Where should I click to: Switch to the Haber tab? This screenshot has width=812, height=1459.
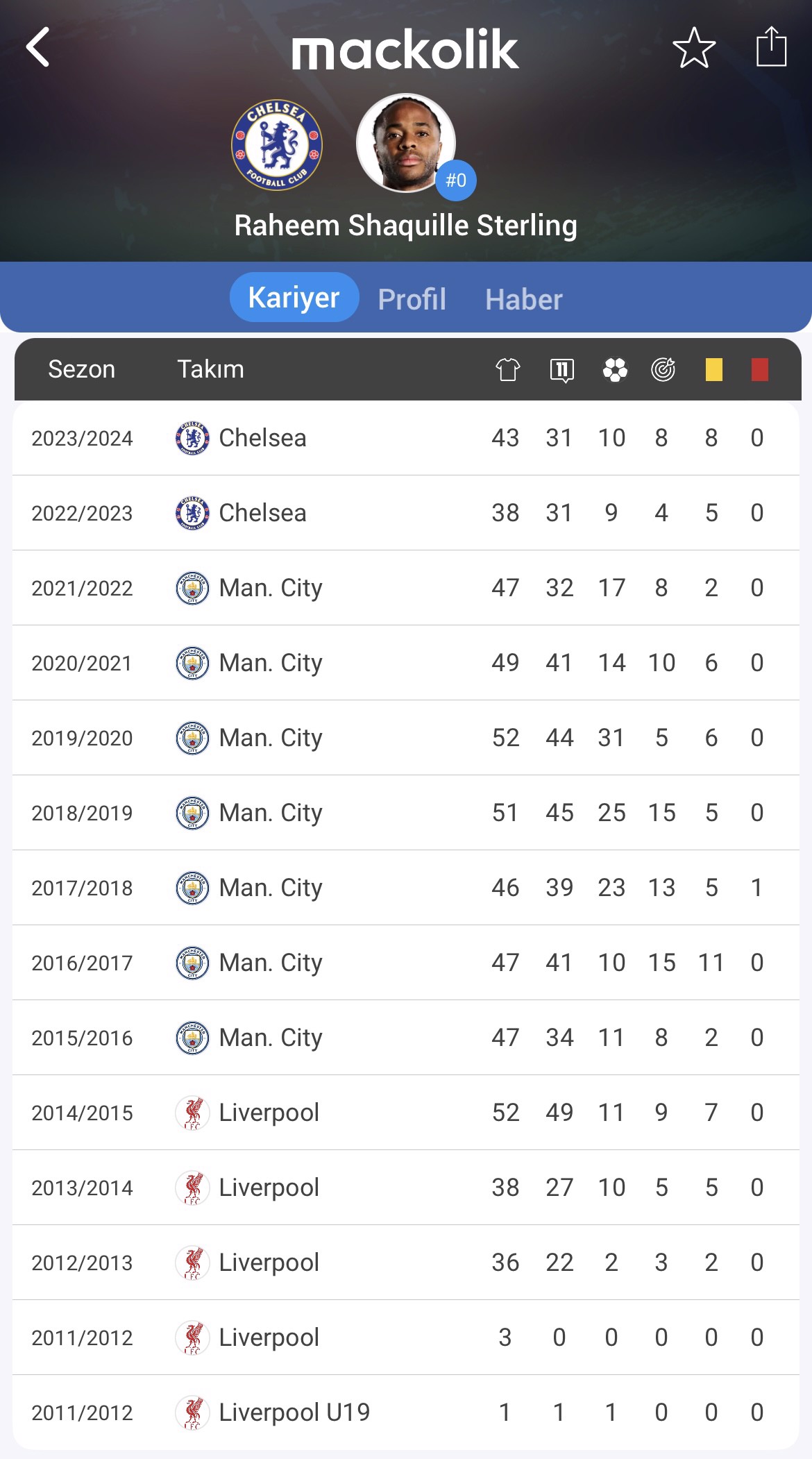pyautogui.click(x=524, y=299)
